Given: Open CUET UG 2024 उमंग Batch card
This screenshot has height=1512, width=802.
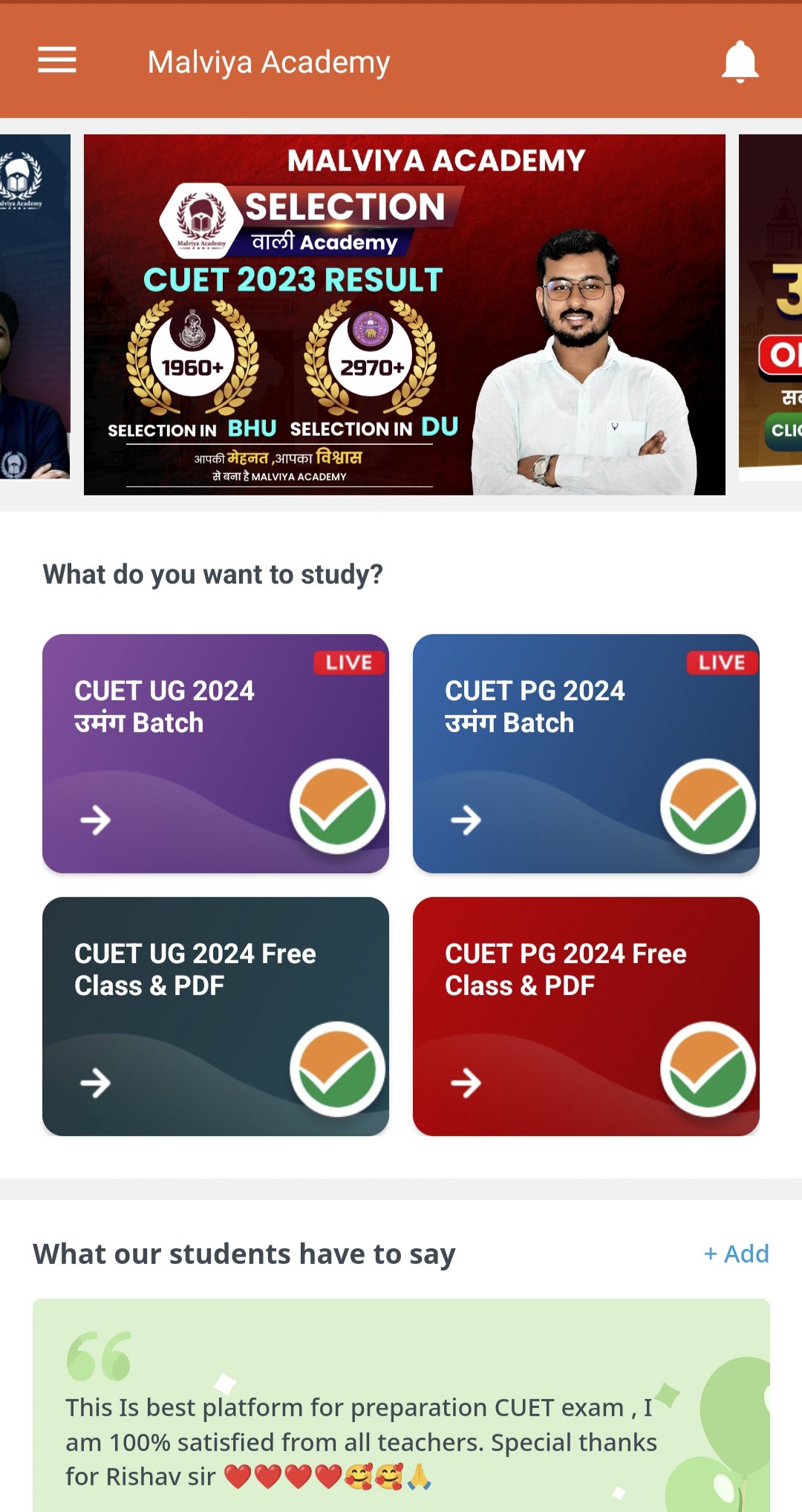Looking at the screenshot, I should 215,753.
